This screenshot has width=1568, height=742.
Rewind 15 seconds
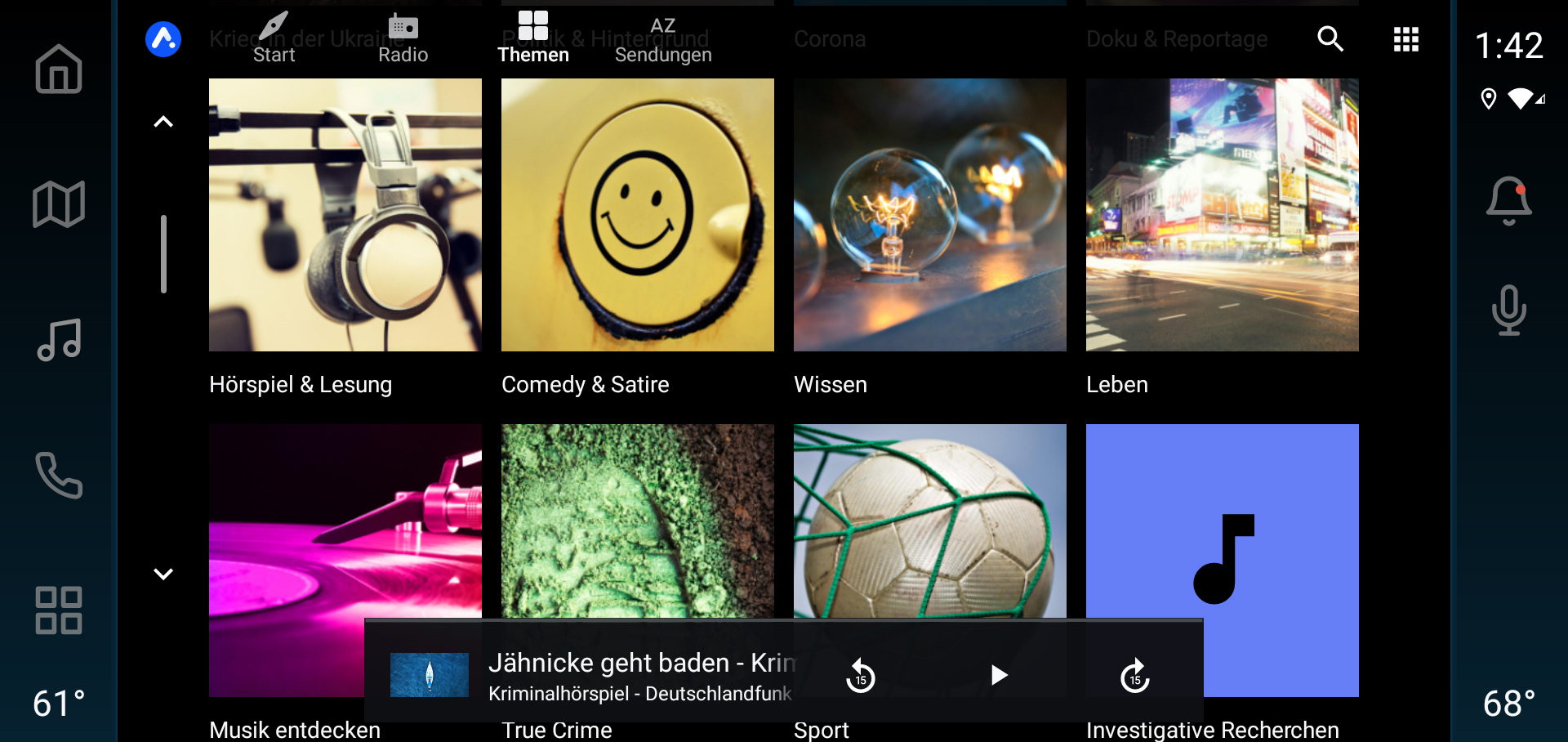click(x=861, y=675)
